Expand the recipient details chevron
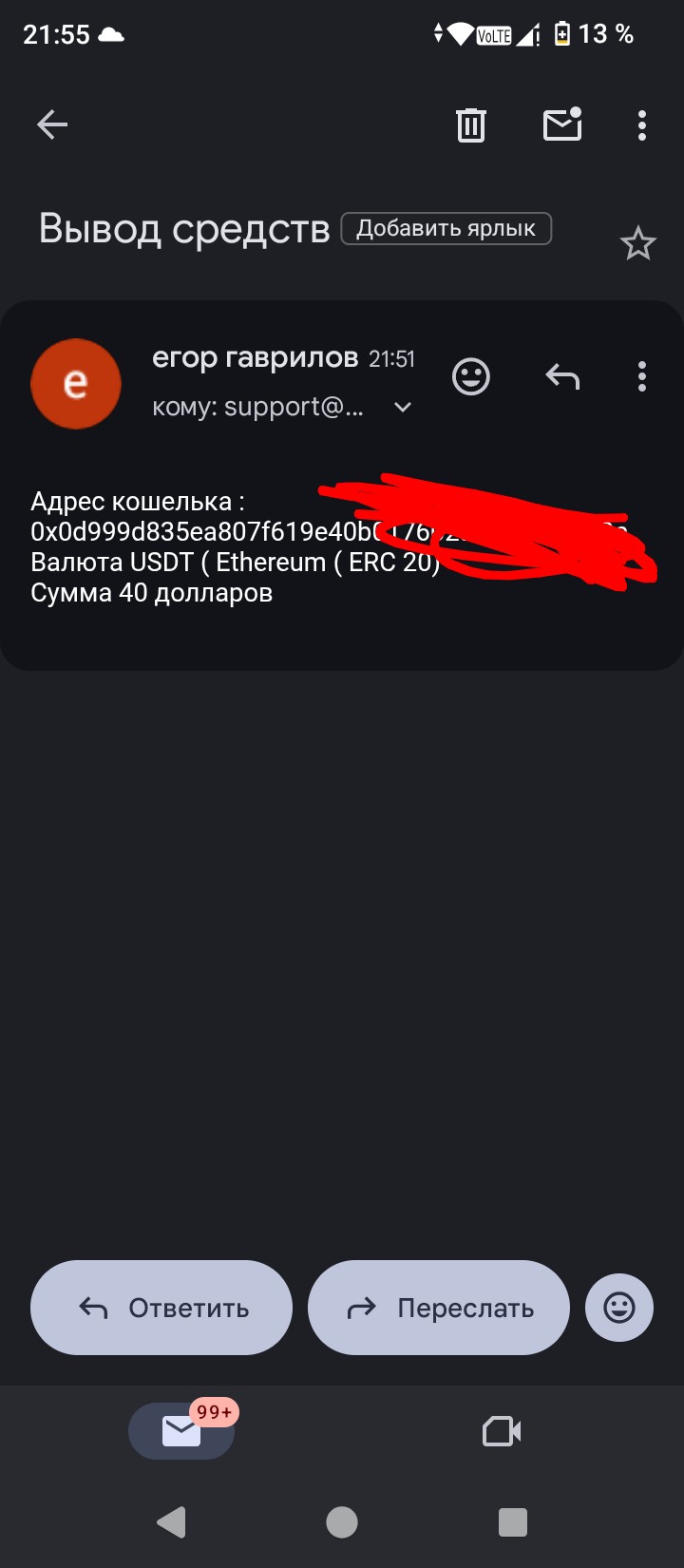 (403, 408)
